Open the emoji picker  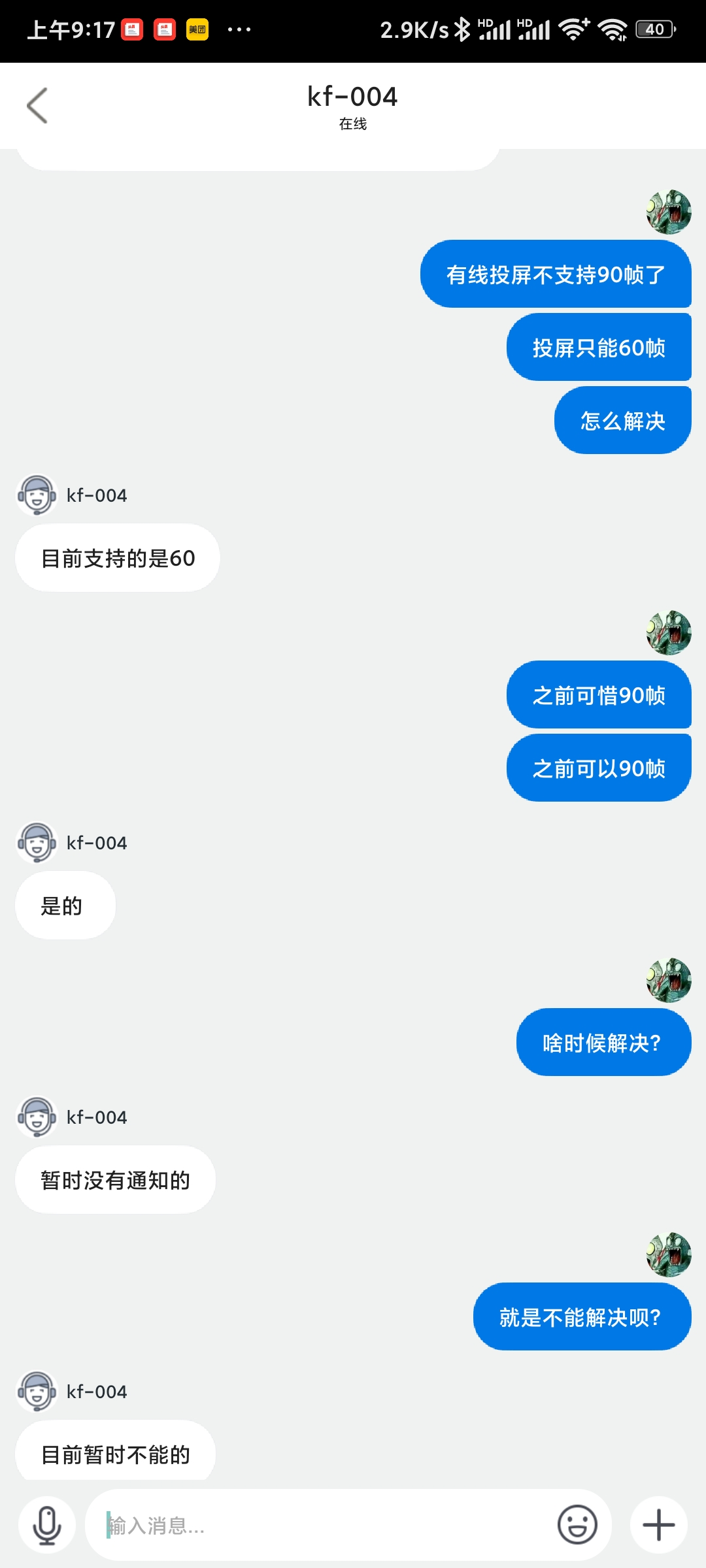(577, 1526)
